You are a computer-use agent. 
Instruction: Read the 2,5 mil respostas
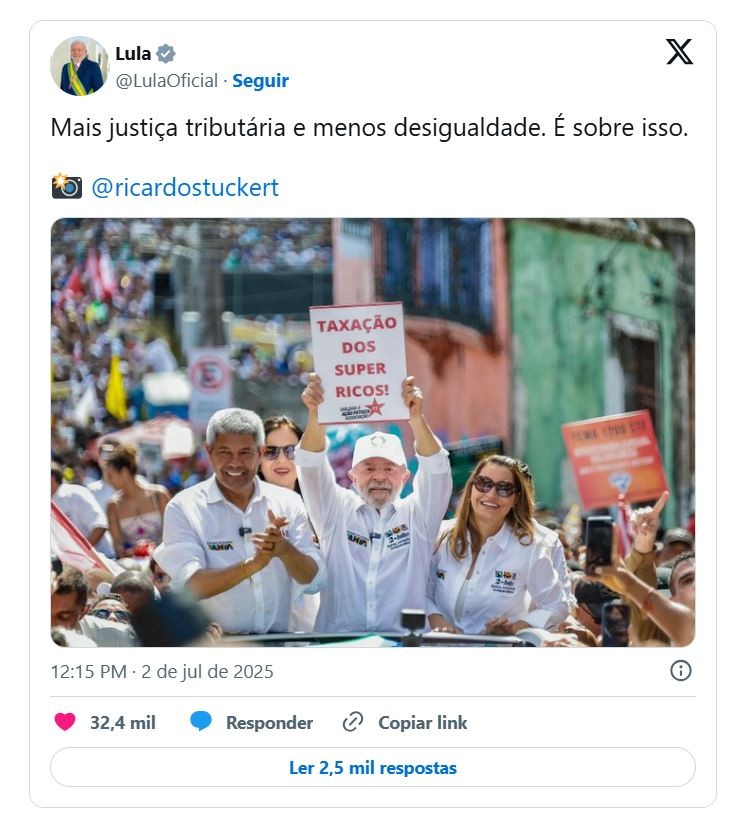[x=372, y=768]
